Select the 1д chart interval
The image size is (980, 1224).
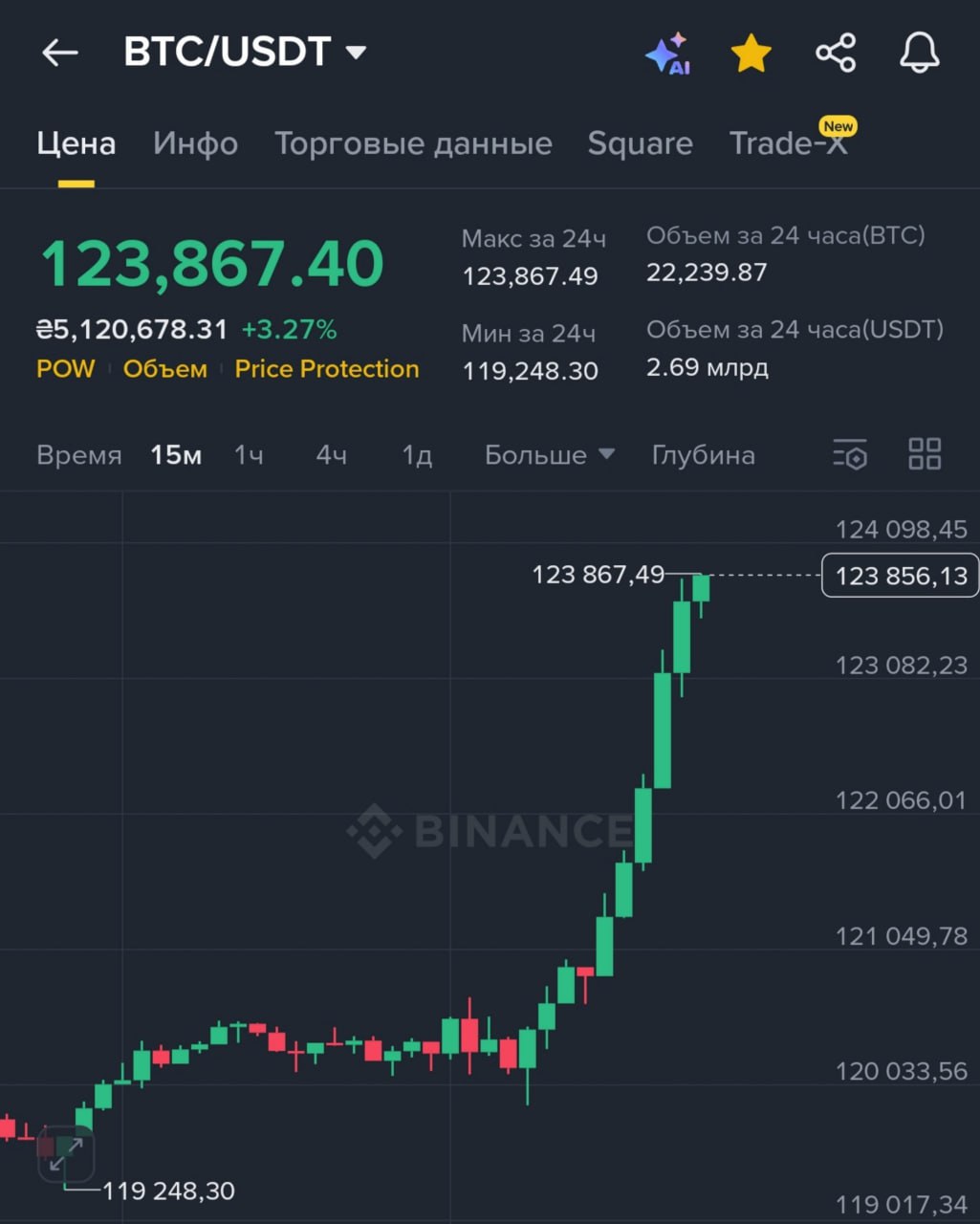pos(417,455)
